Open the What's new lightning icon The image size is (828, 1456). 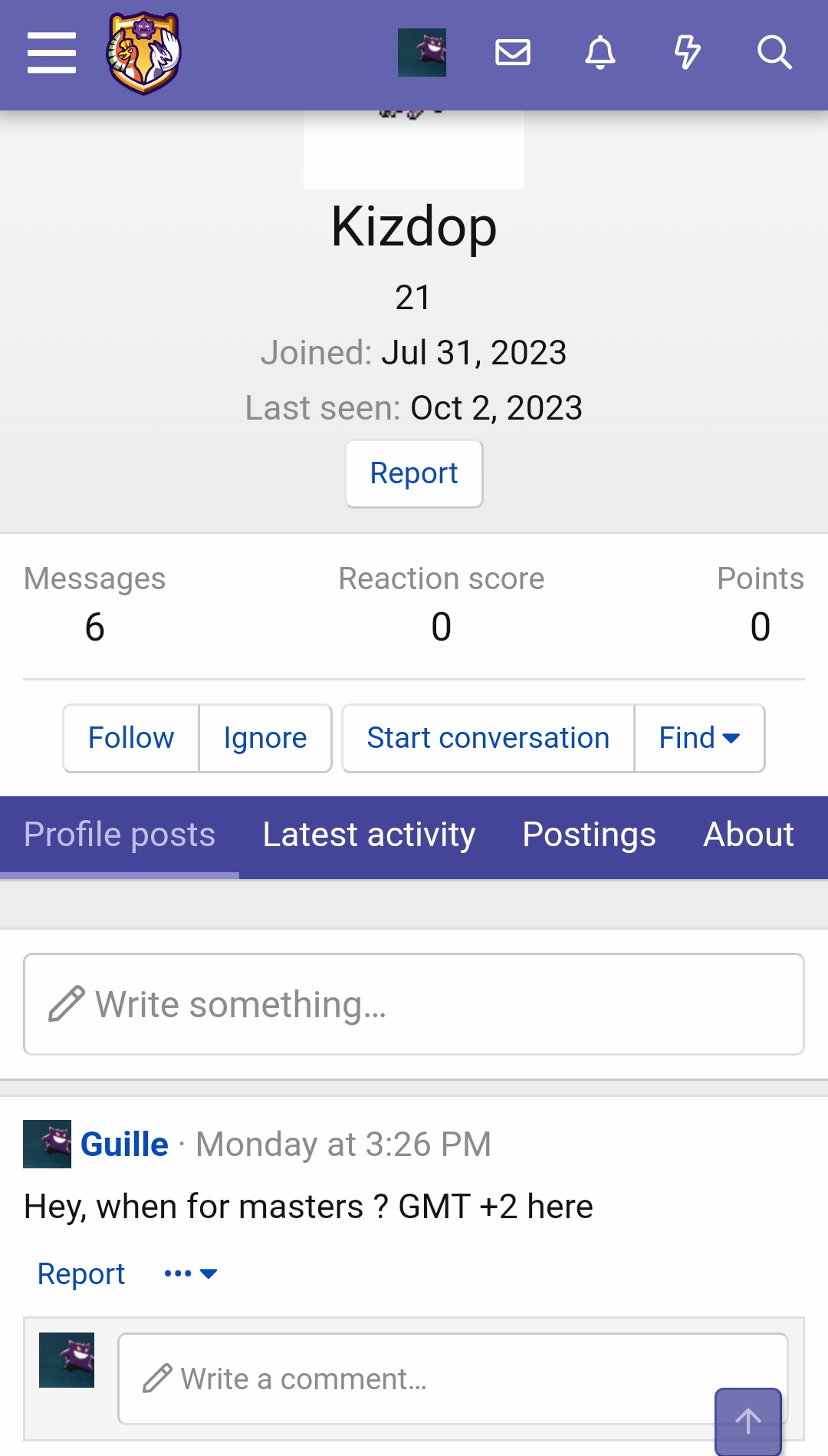(687, 53)
